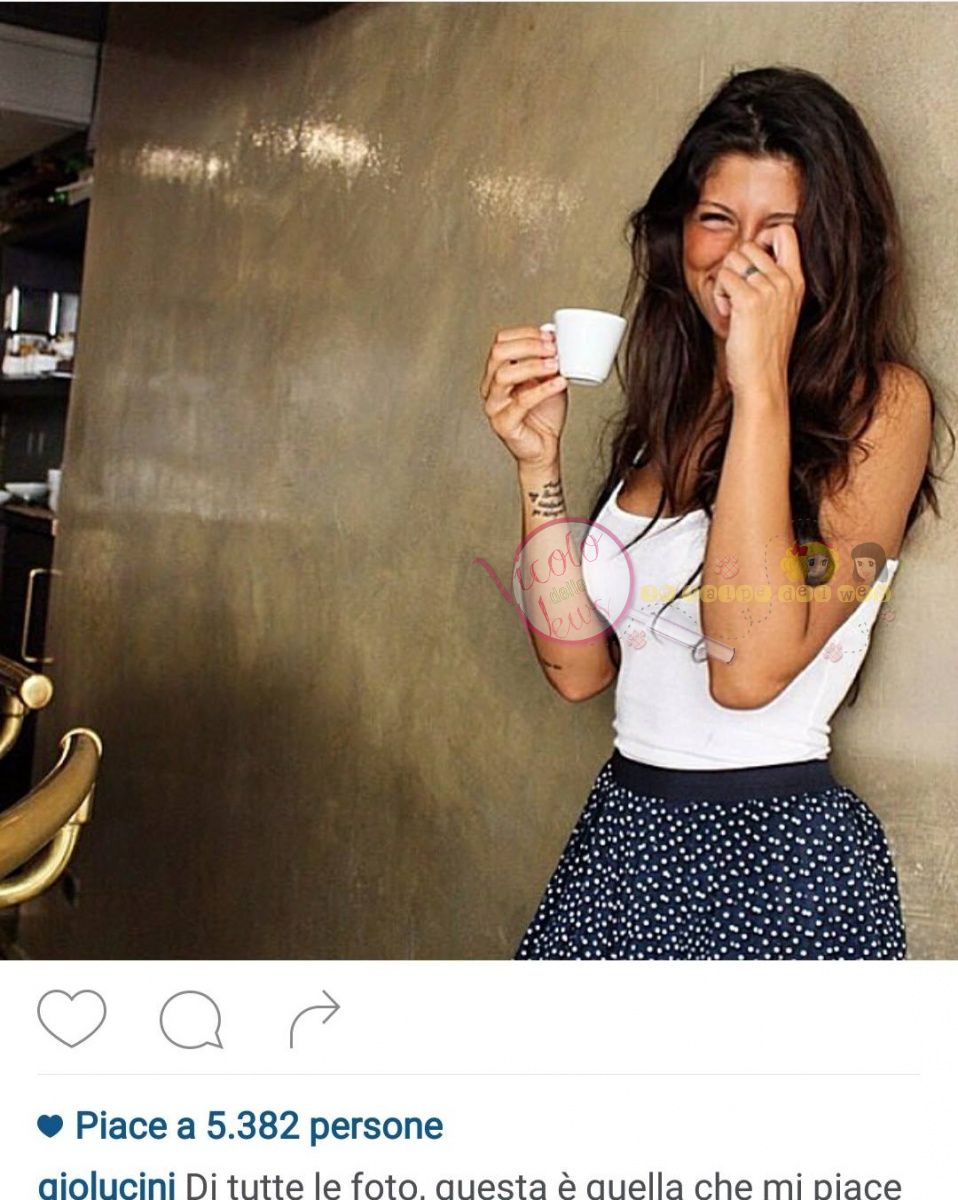Image resolution: width=958 pixels, height=1200 pixels.
Task: Share the post using the arrow icon
Action: (315, 1019)
